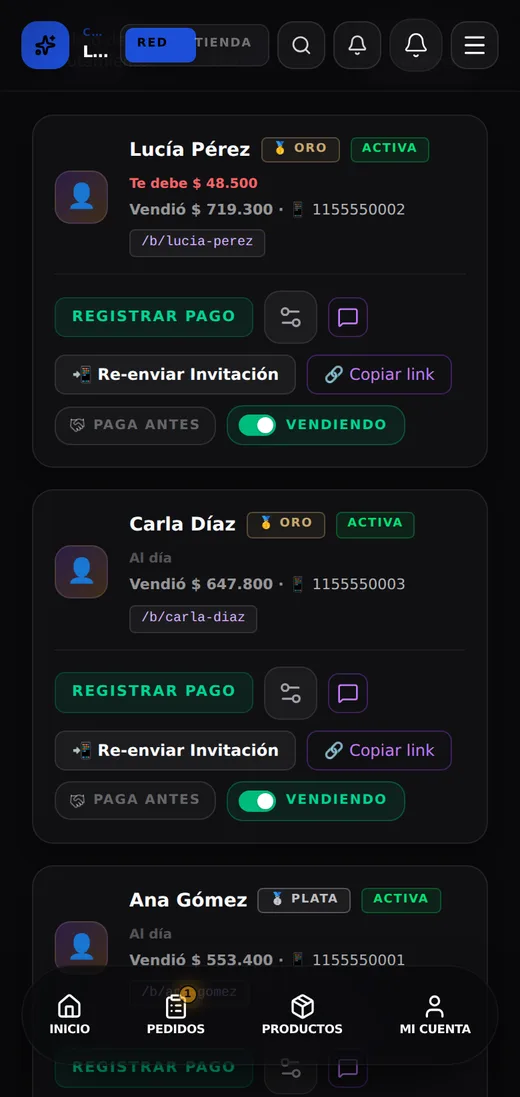Message Carla Díaz via the chat icon
The image size is (520, 1097).
click(x=348, y=693)
